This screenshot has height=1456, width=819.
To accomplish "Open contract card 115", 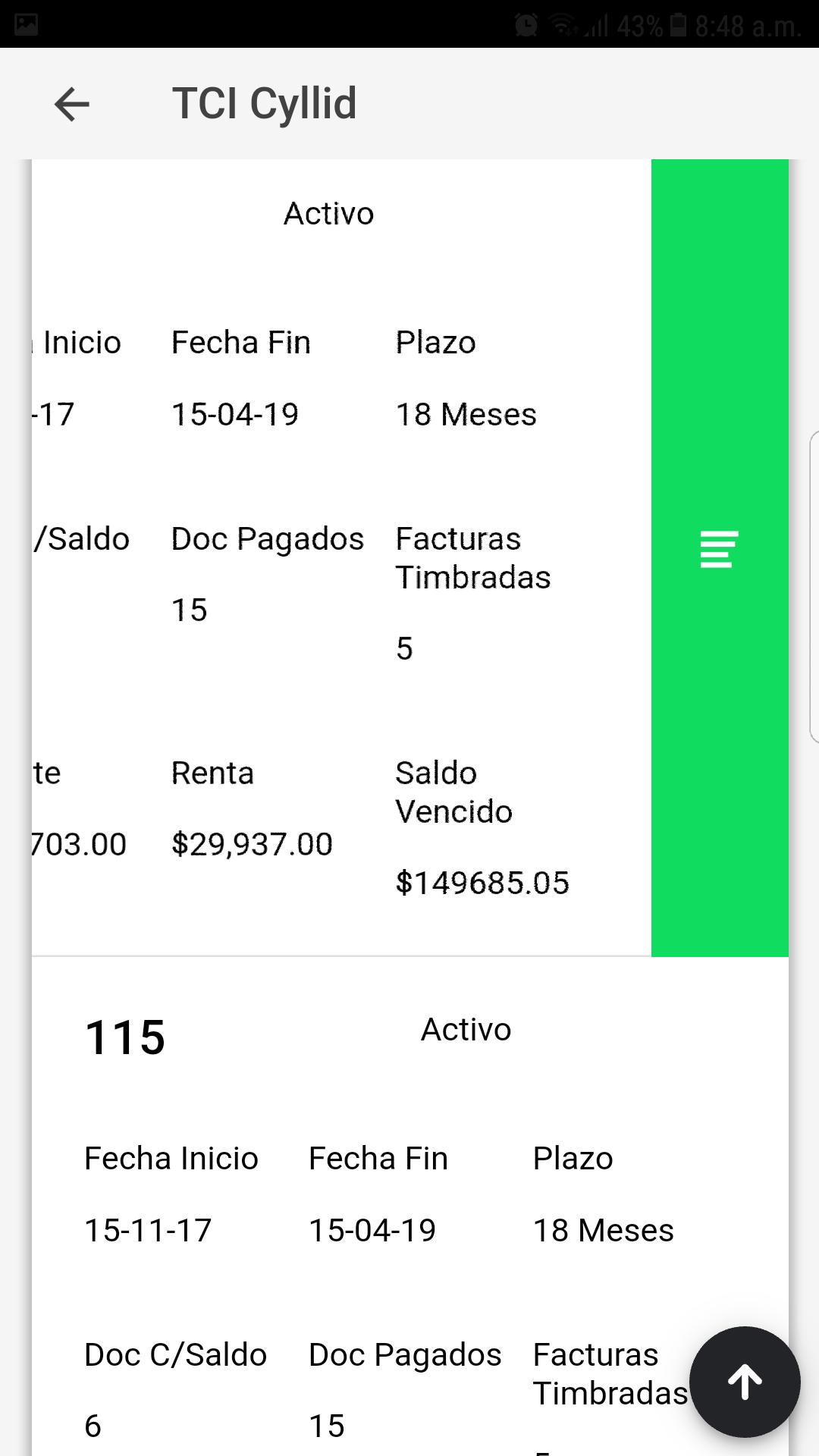I will click(x=409, y=1207).
